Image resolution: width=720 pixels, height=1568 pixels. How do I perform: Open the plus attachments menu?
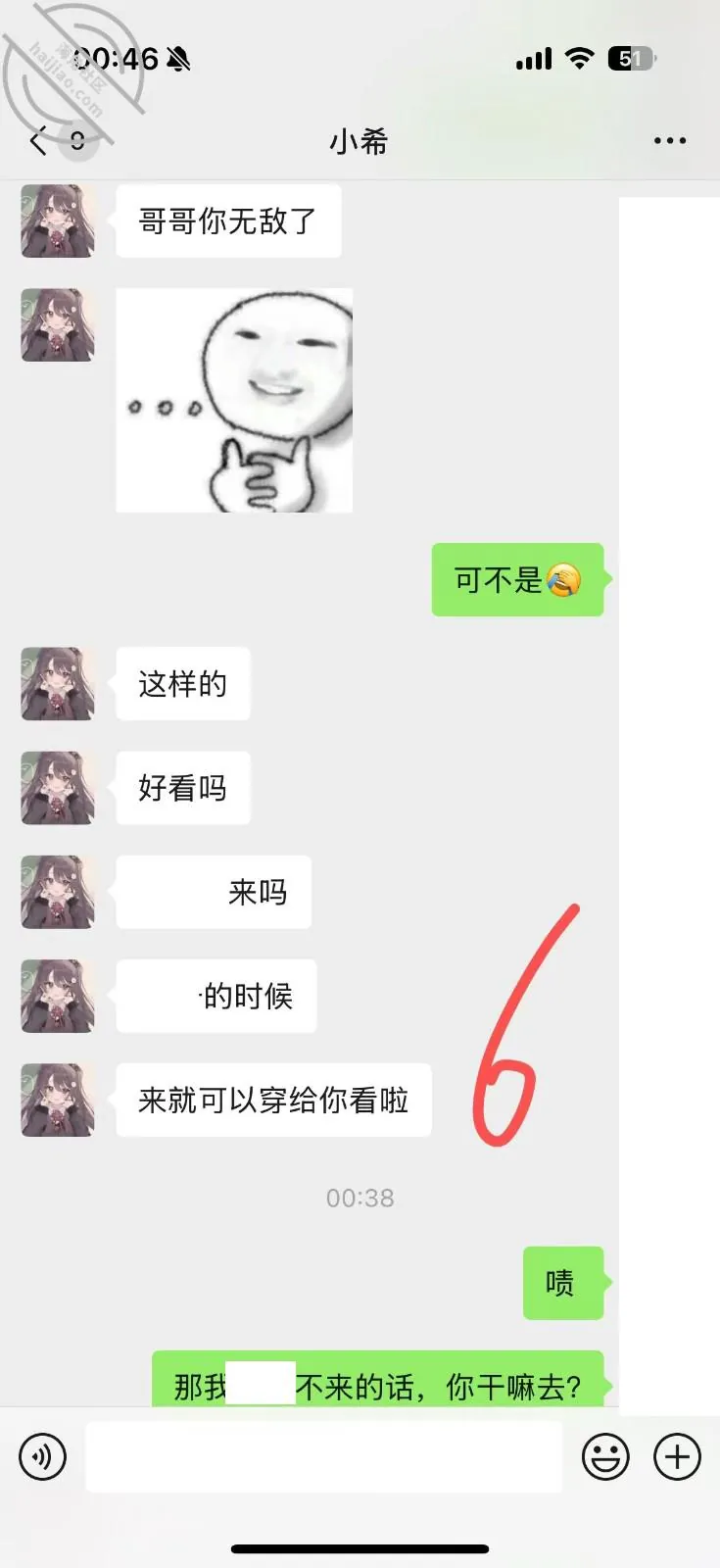coord(678,1456)
